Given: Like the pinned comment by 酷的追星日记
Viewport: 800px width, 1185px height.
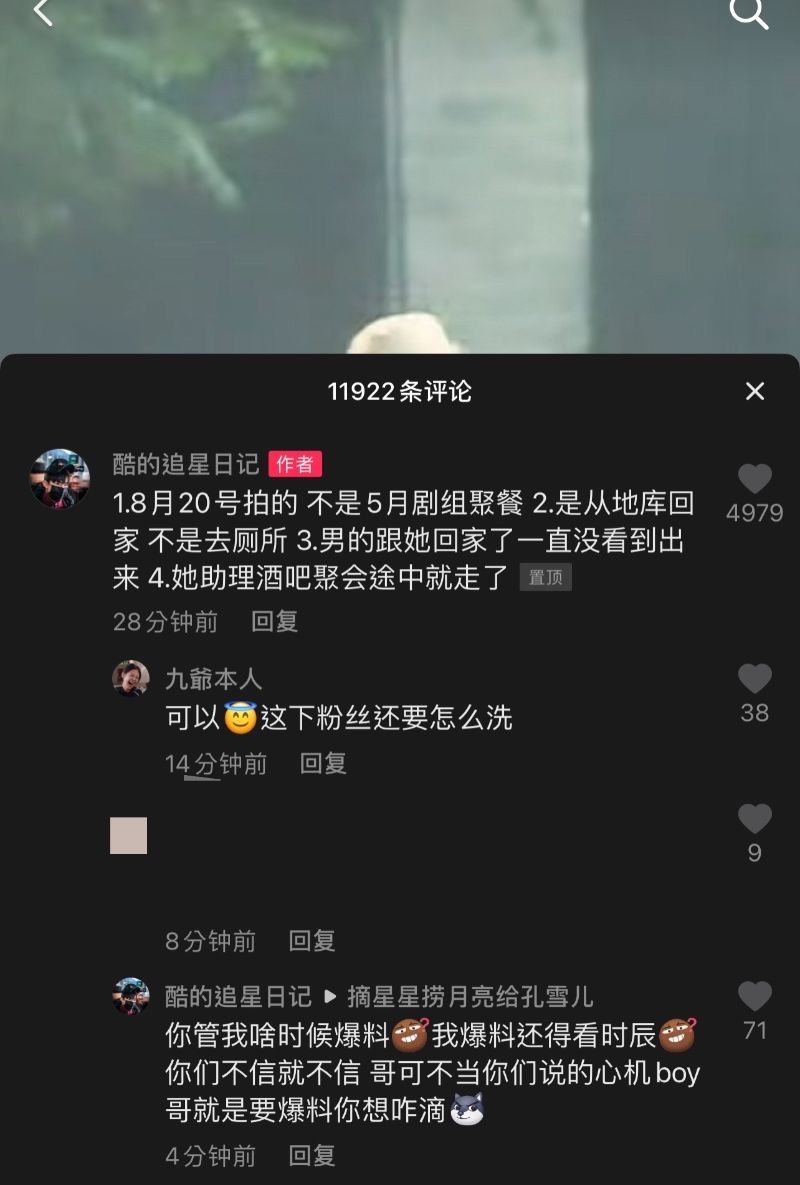Looking at the screenshot, I should click(755, 480).
